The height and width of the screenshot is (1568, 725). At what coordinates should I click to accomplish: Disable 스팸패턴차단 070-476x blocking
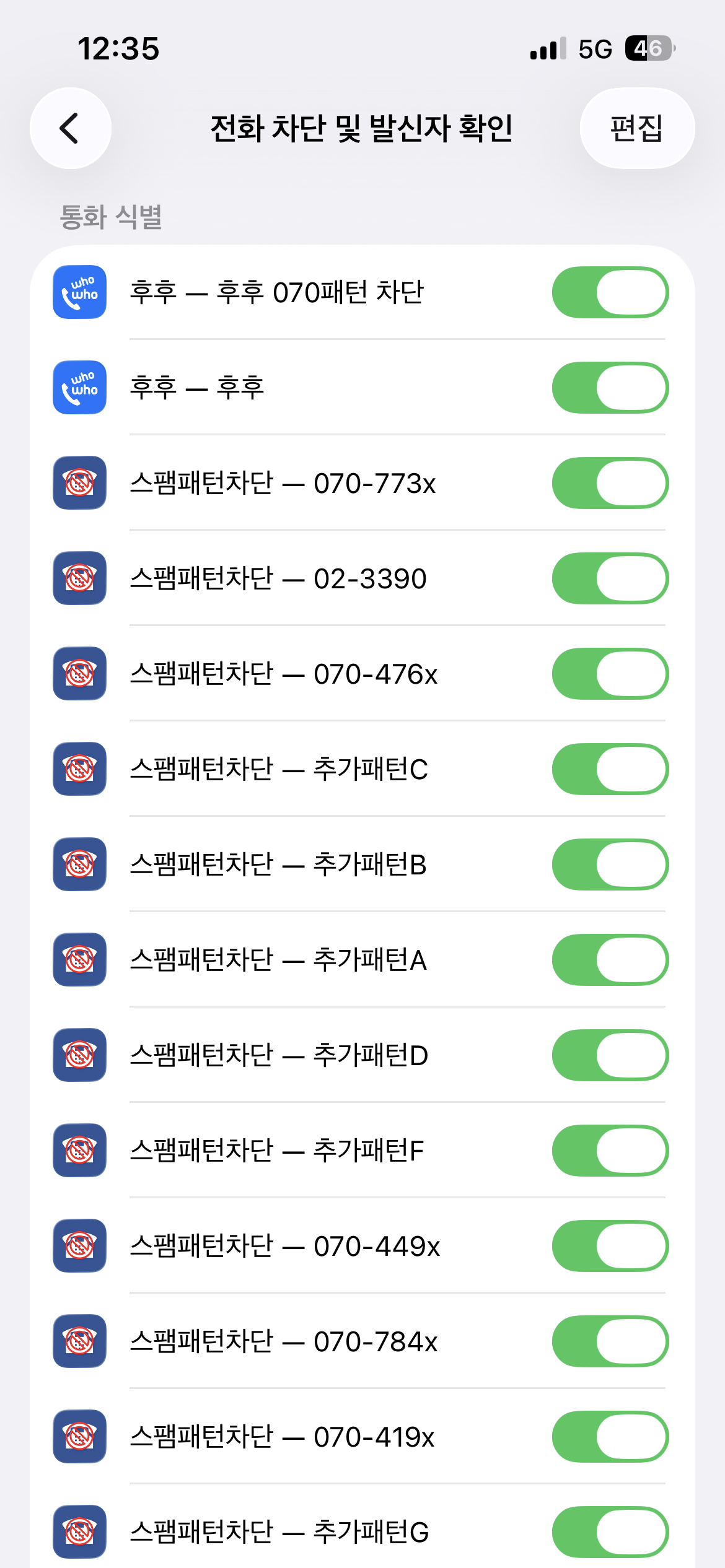pyautogui.click(x=610, y=674)
